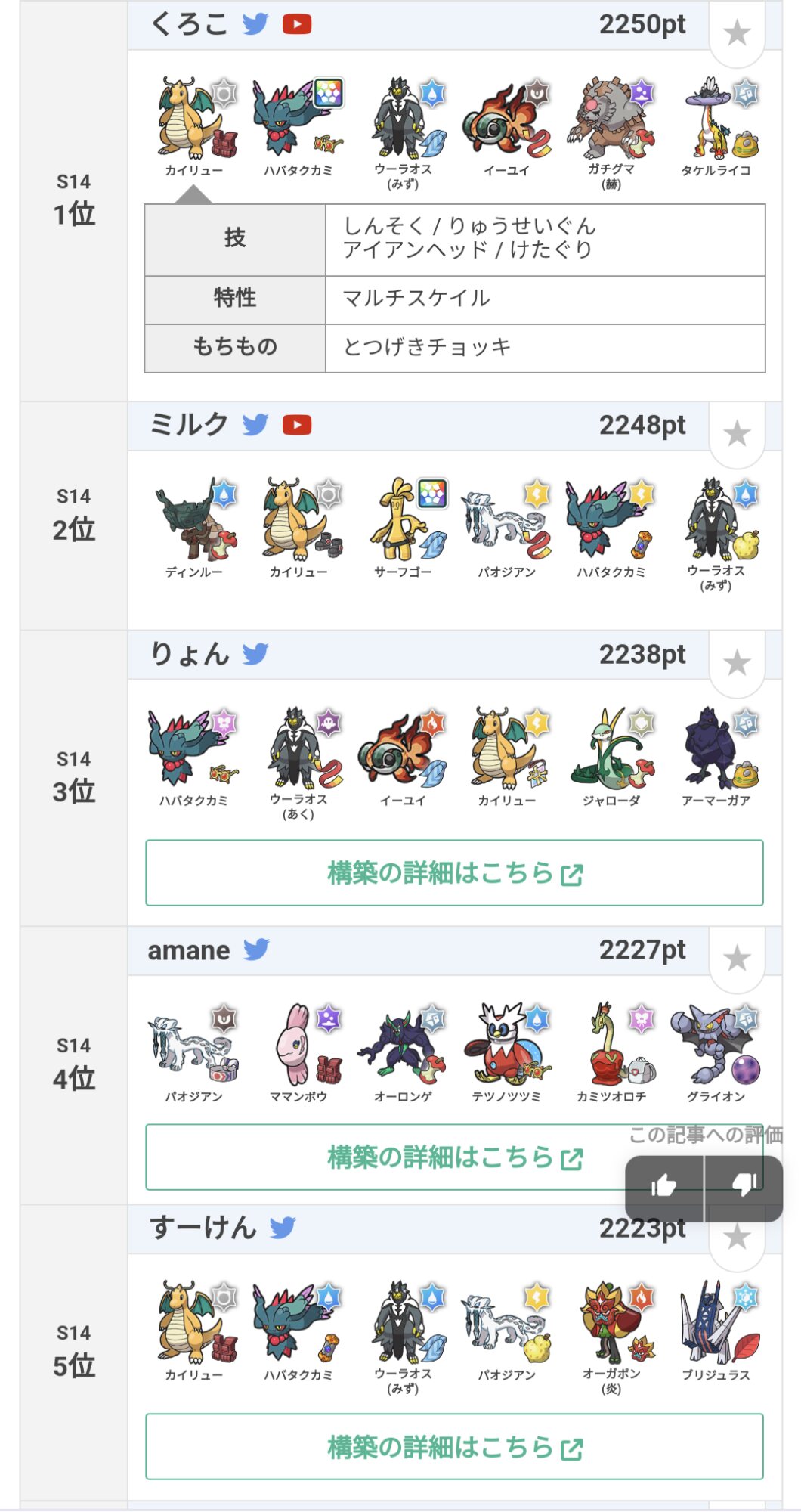The image size is (801, 1512).
Task: Open くろこ's Twitter profile link
Action: coord(255,24)
